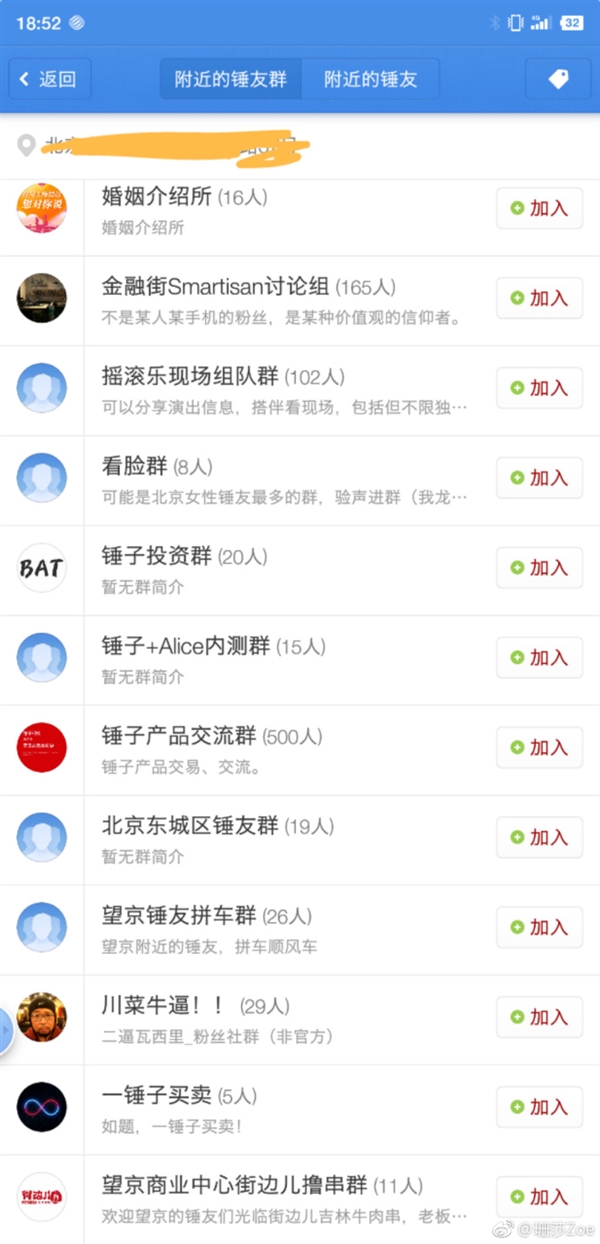This screenshot has width=600, height=1244.
Task: Join the 看脸群 group
Action: 539,478
